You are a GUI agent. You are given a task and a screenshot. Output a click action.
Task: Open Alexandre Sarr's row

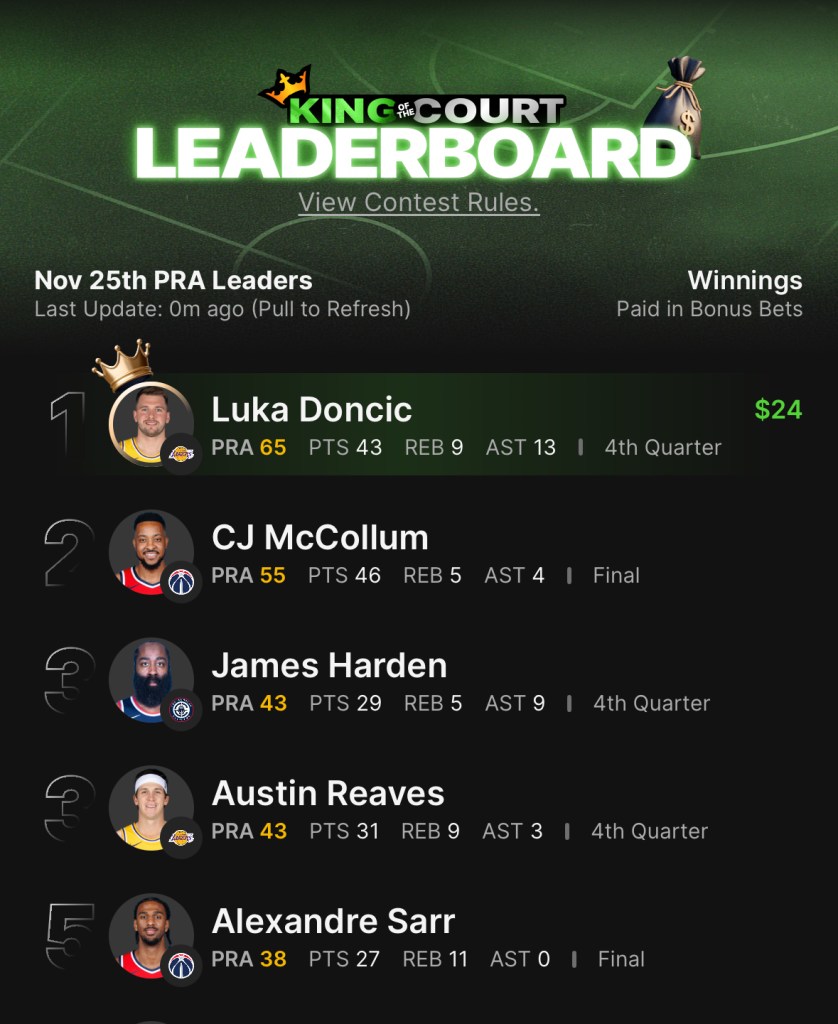tap(419, 936)
